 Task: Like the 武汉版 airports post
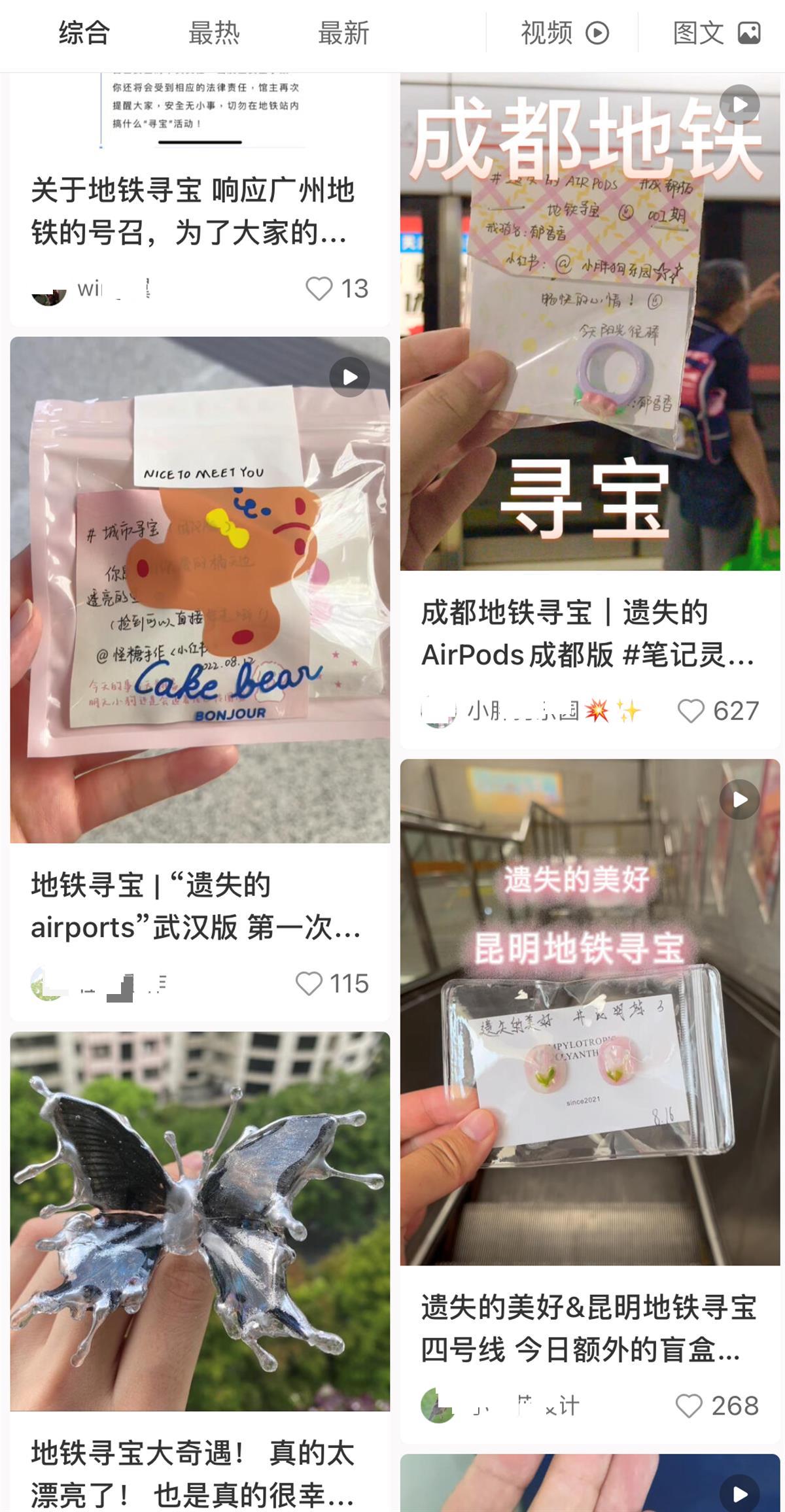pyautogui.click(x=309, y=984)
